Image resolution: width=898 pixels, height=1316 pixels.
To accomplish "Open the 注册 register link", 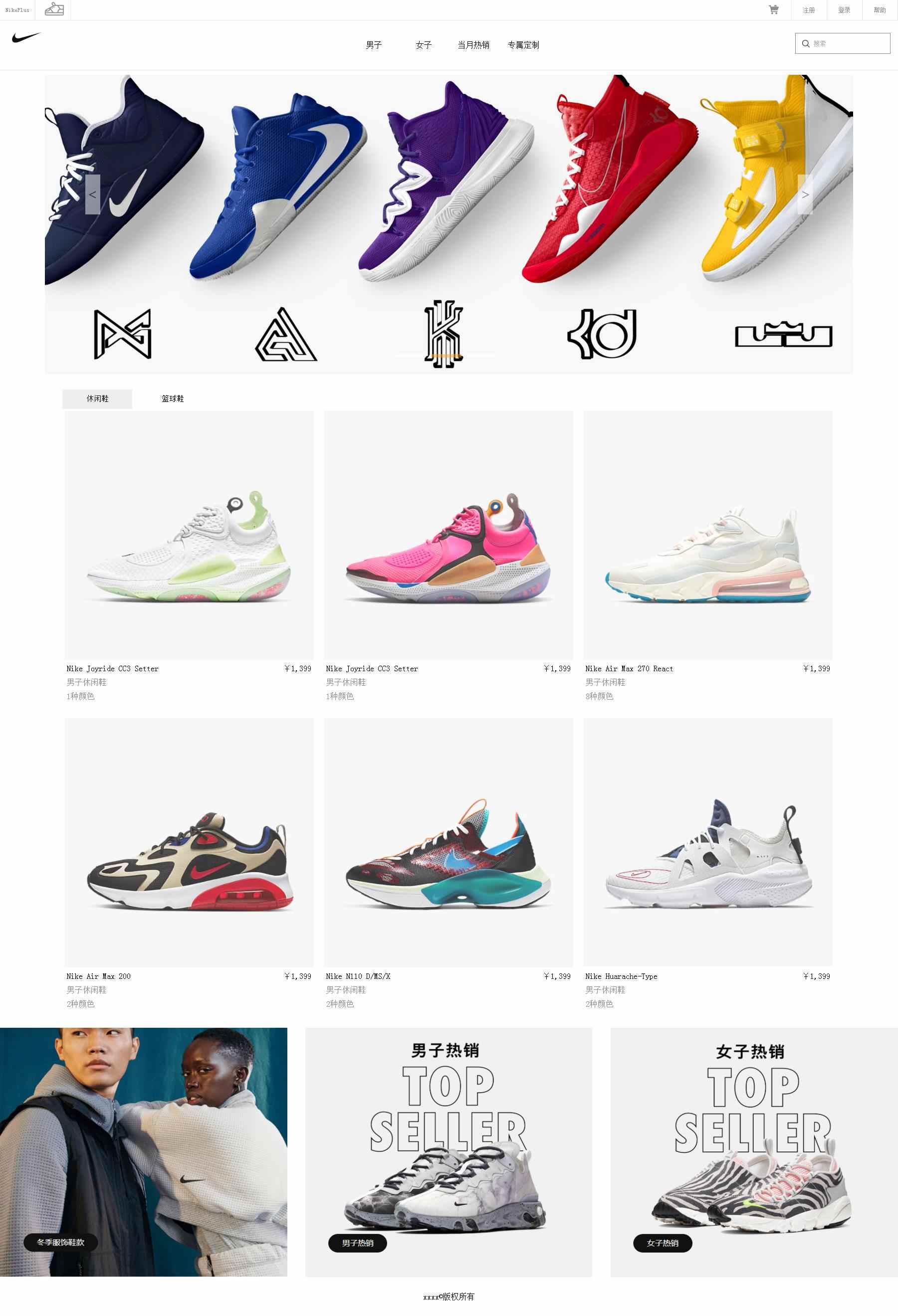I will (809, 10).
